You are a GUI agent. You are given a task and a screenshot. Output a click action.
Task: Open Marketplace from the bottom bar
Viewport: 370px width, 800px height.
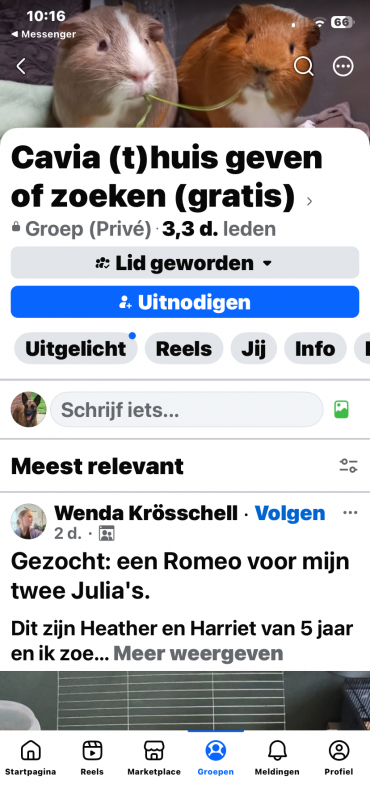pos(154,758)
